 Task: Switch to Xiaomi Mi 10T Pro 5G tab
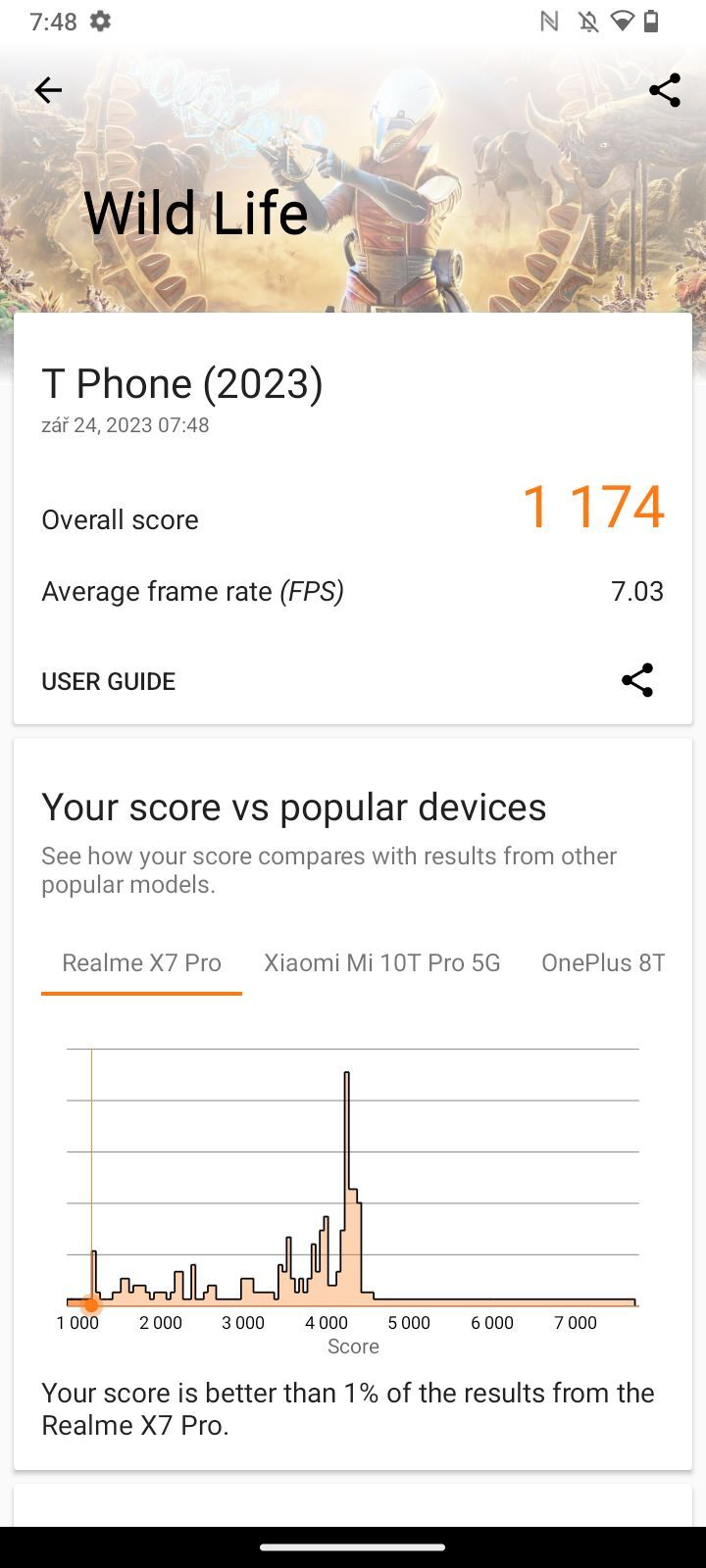click(x=381, y=962)
